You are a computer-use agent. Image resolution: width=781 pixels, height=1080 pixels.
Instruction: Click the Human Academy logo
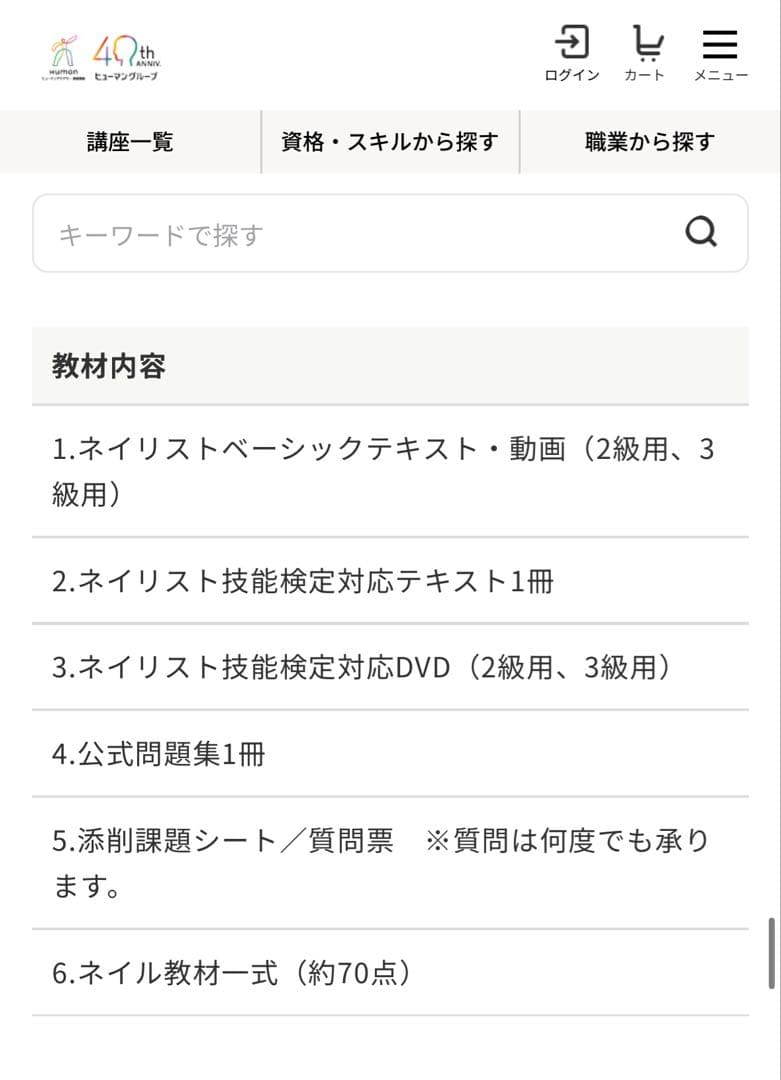point(62,52)
